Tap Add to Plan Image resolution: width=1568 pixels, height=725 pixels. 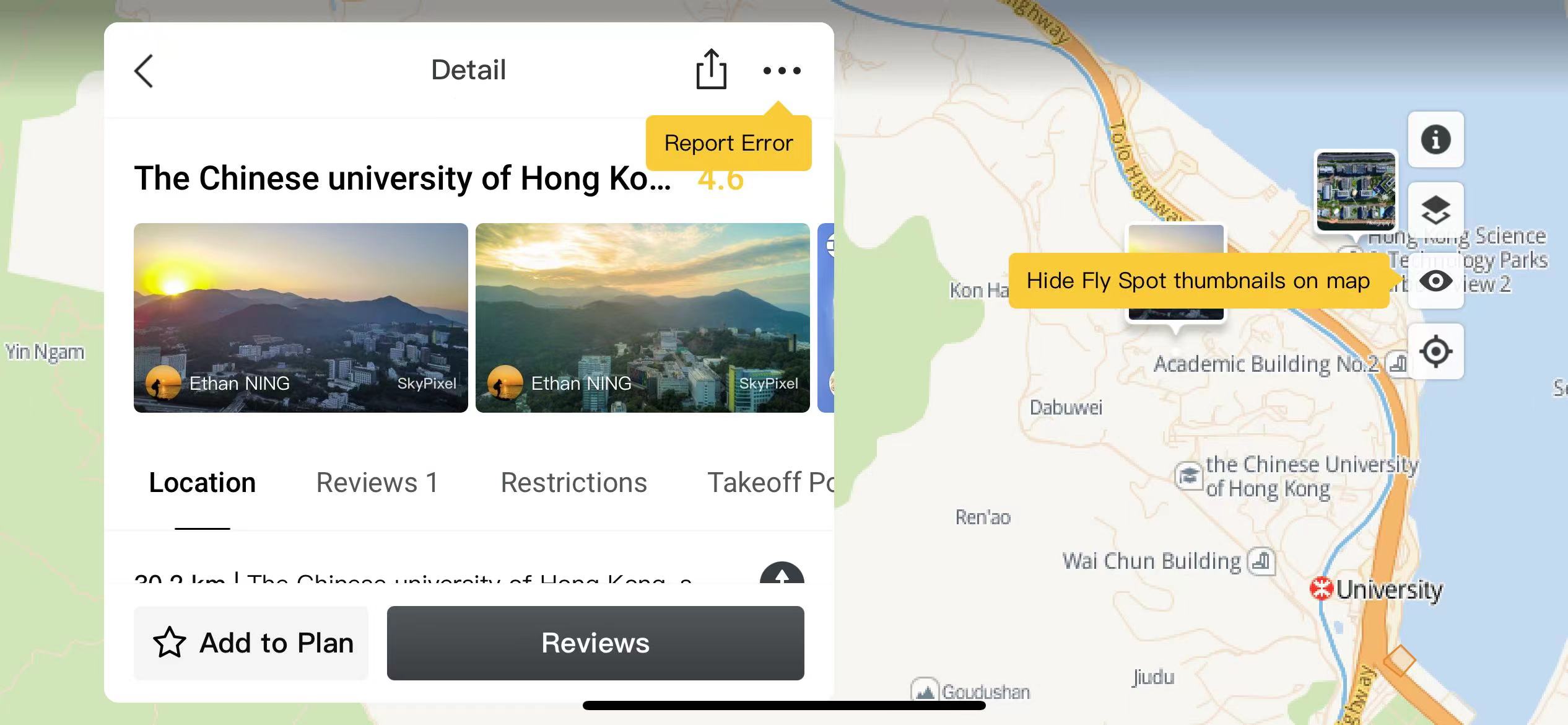[x=251, y=643]
